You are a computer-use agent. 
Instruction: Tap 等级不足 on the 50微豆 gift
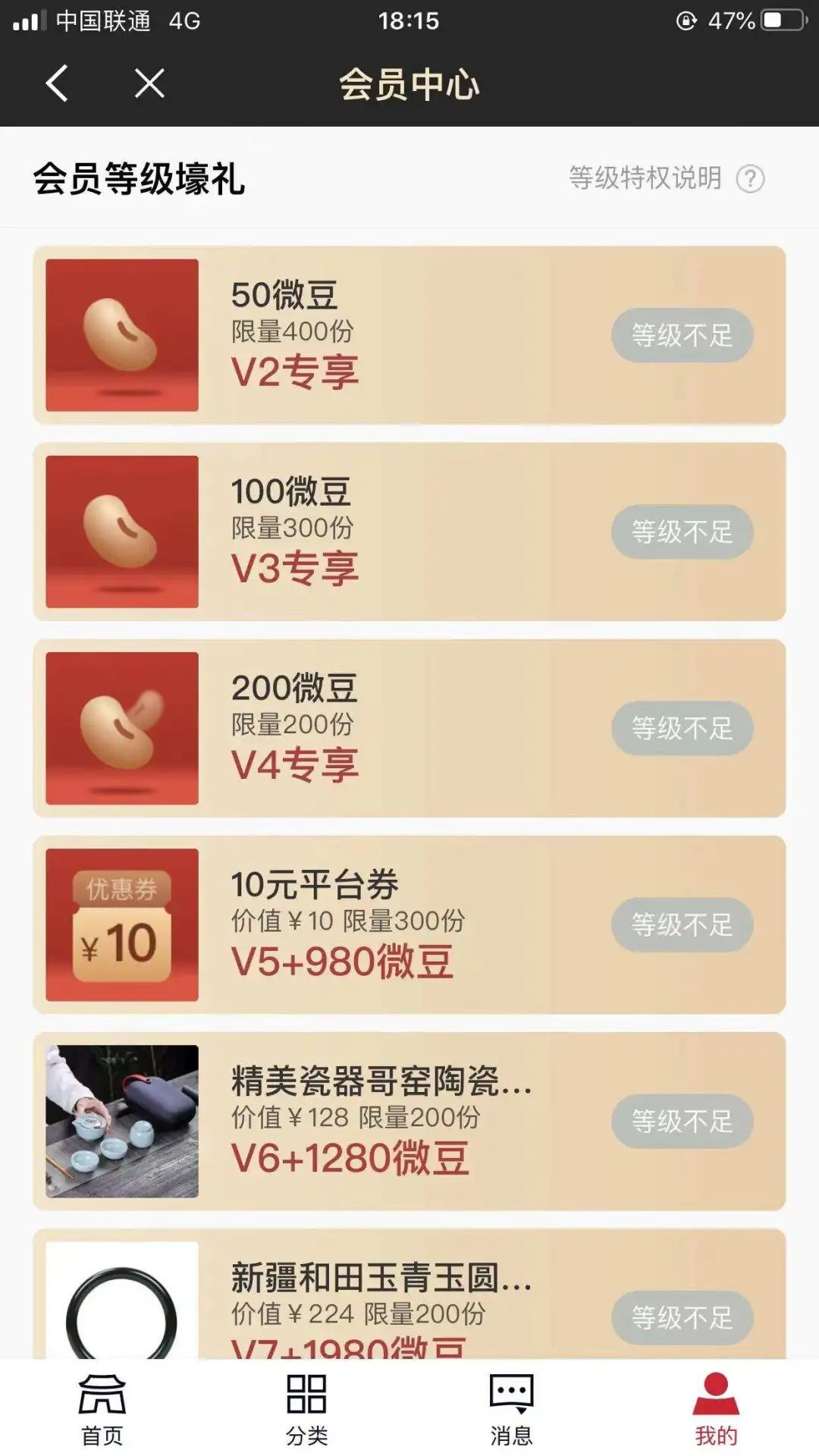pos(682,335)
